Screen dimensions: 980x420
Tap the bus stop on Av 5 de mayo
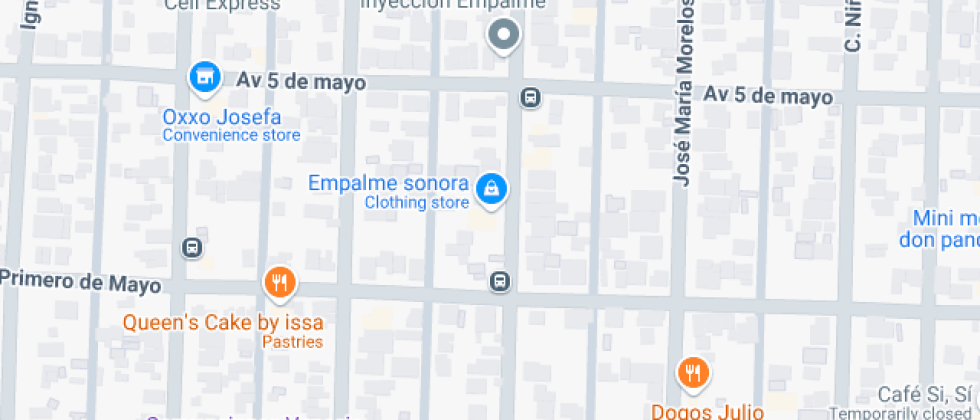pos(531,98)
